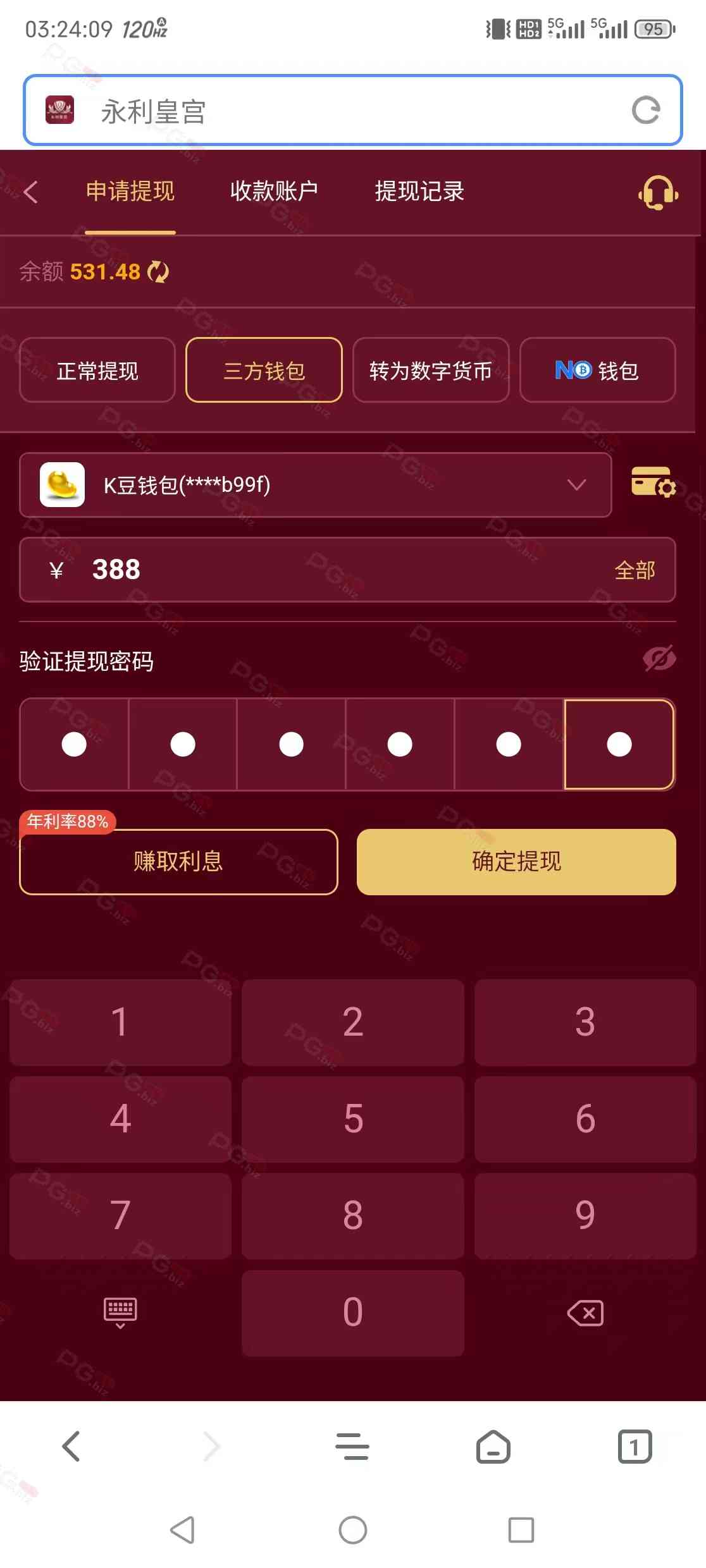Reload the page in the address bar
Screen dimensions: 706x1568
(646, 111)
